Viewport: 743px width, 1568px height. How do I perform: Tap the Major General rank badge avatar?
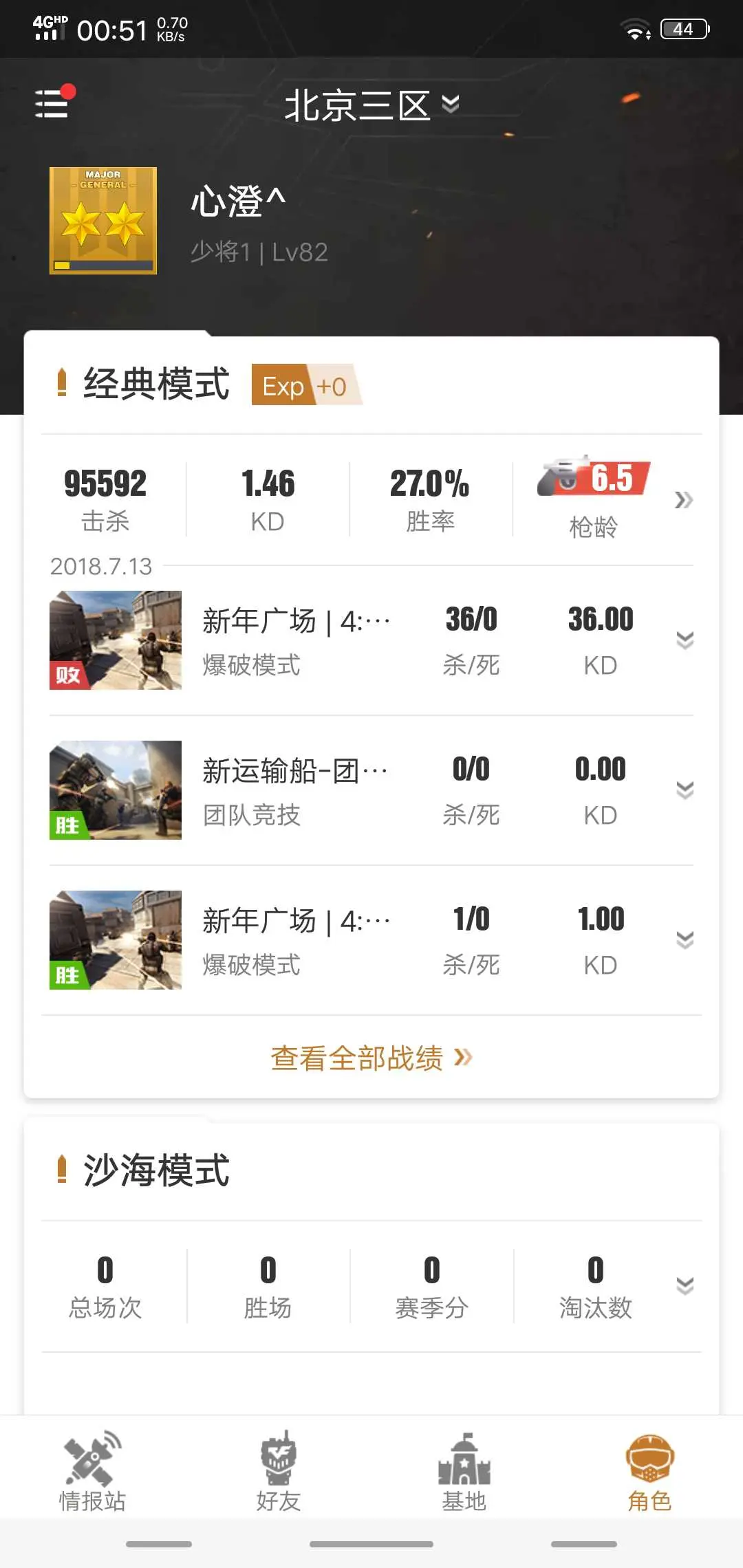(x=103, y=221)
